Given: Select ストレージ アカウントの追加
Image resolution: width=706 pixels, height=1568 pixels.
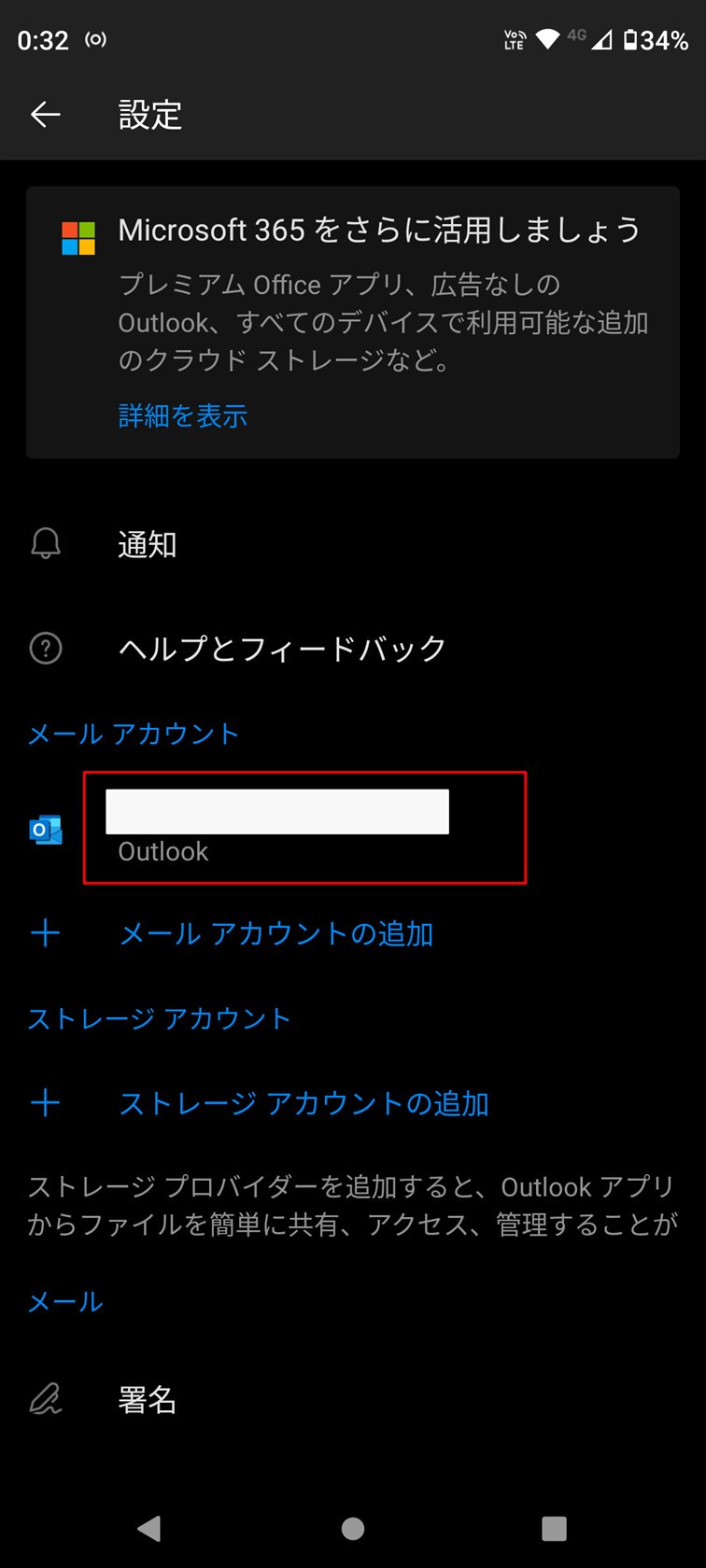Looking at the screenshot, I should pyautogui.click(x=304, y=1103).
